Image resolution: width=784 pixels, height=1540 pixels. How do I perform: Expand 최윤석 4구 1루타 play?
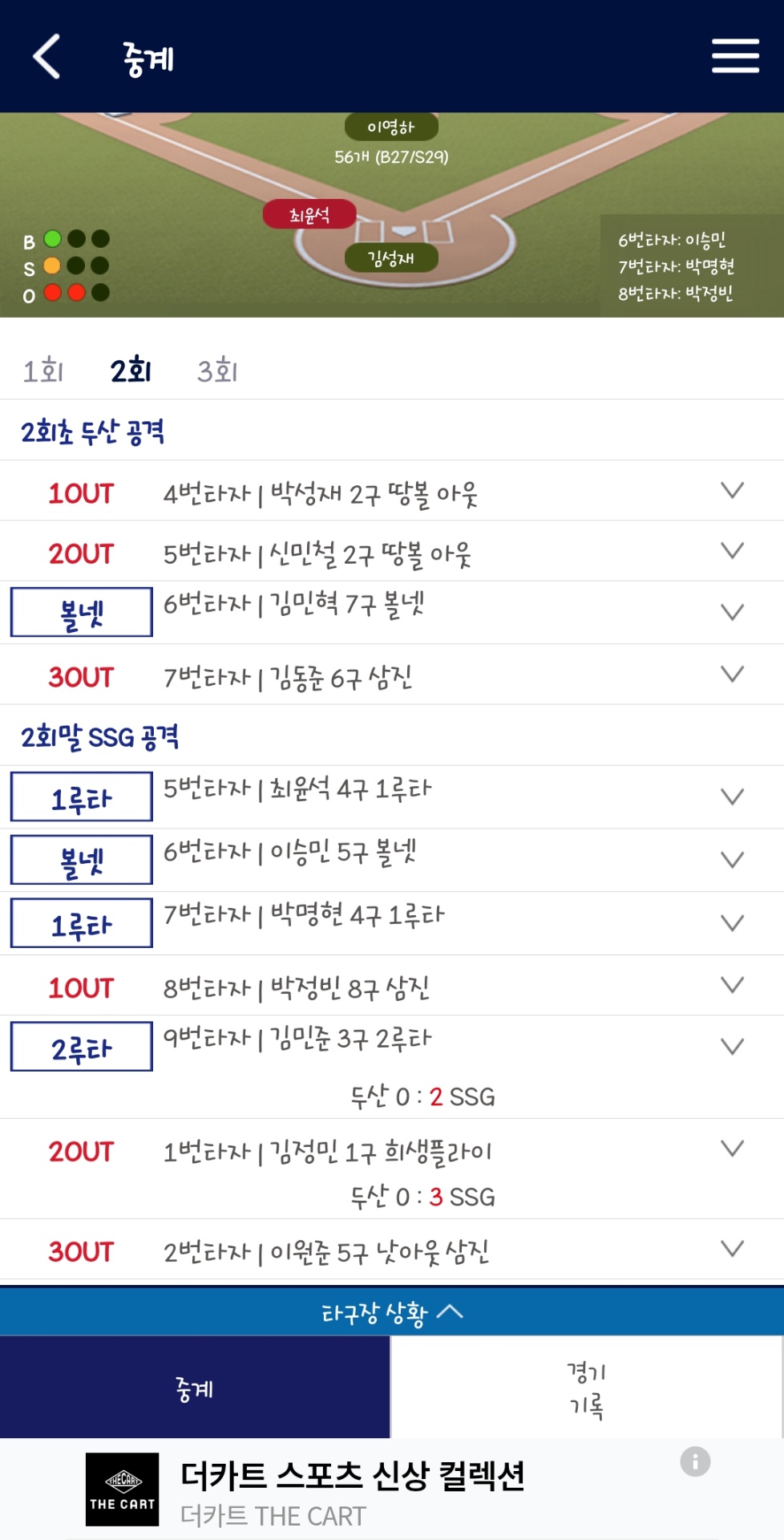point(732,797)
